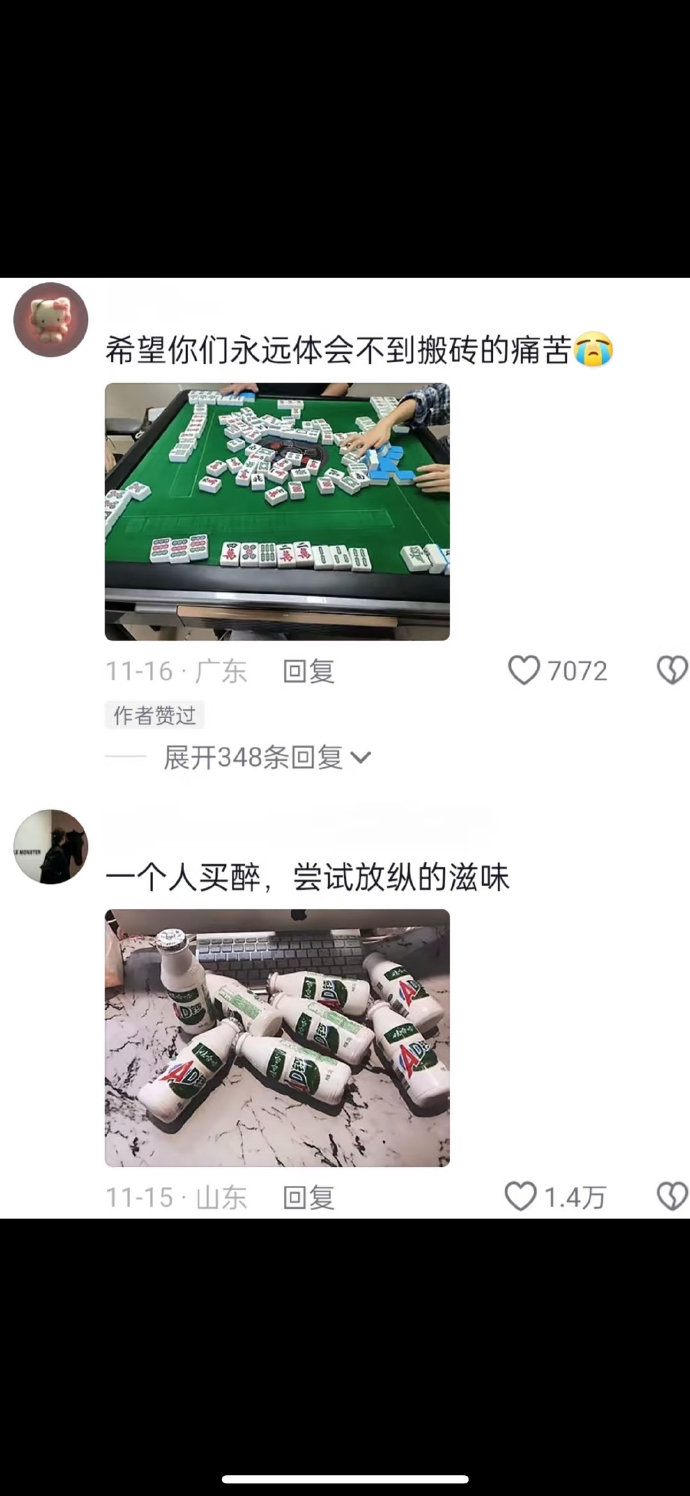Screen dimensions: 690x1496
Task: Dislike the 一个人买醉 comment
Action: 672,1196
